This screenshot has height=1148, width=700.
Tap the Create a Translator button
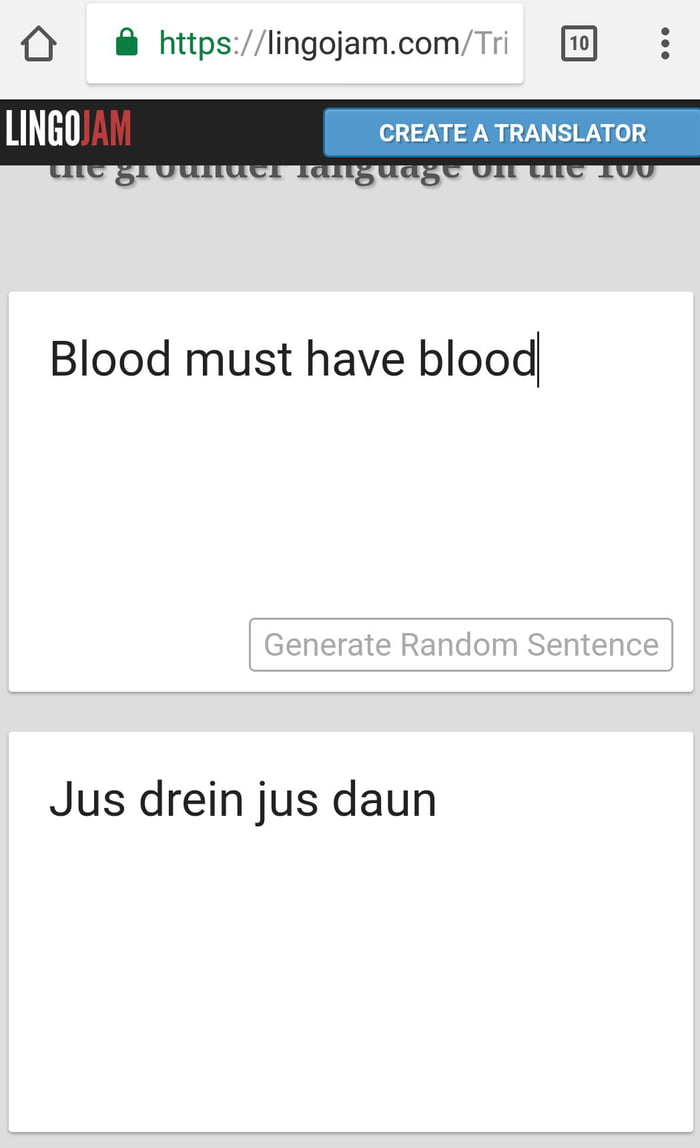click(512, 133)
